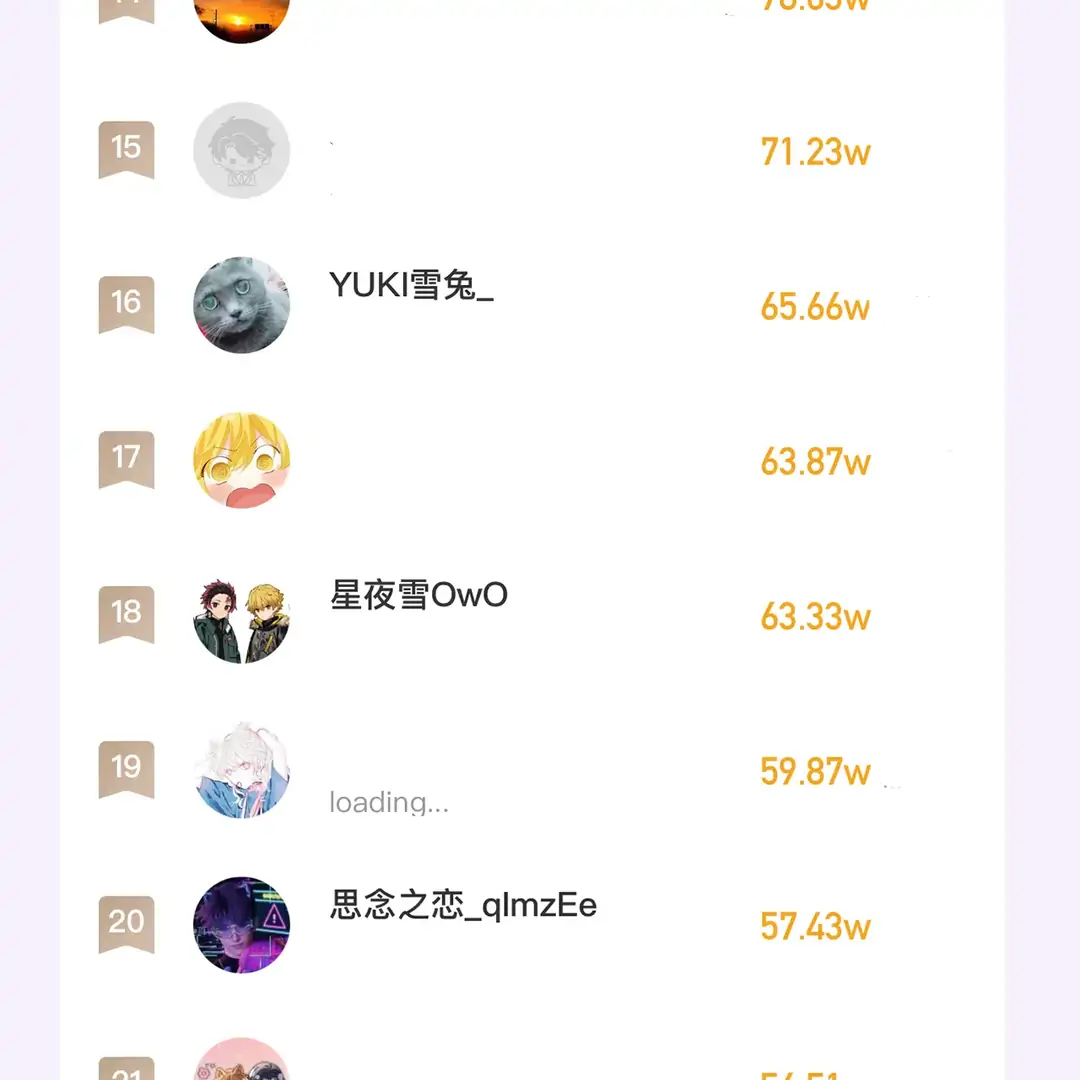
Task: Open 星夜雪OwO's ranking entry
Action: point(419,597)
